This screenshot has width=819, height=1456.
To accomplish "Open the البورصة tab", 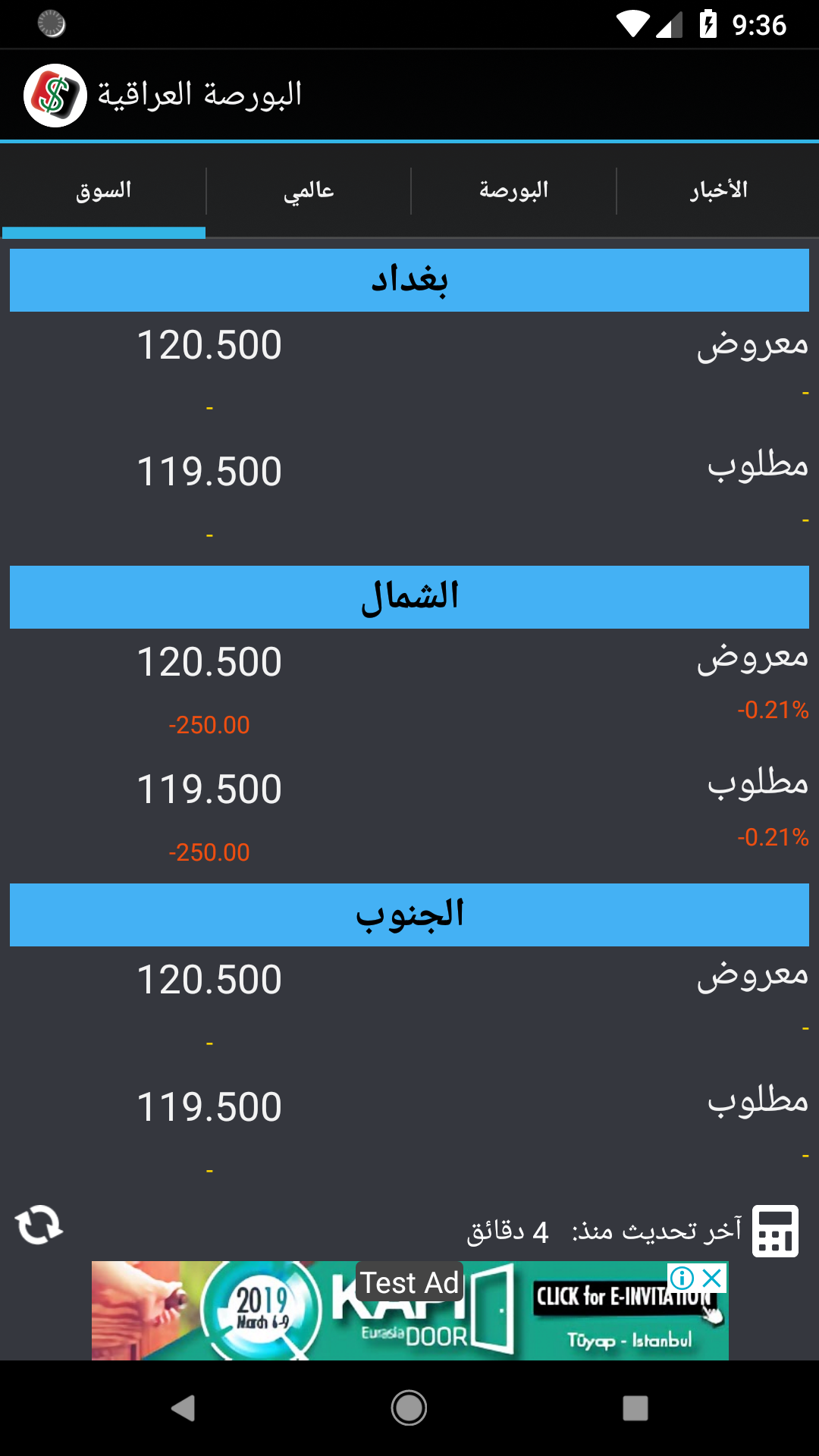I will pyautogui.click(x=513, y=190).
